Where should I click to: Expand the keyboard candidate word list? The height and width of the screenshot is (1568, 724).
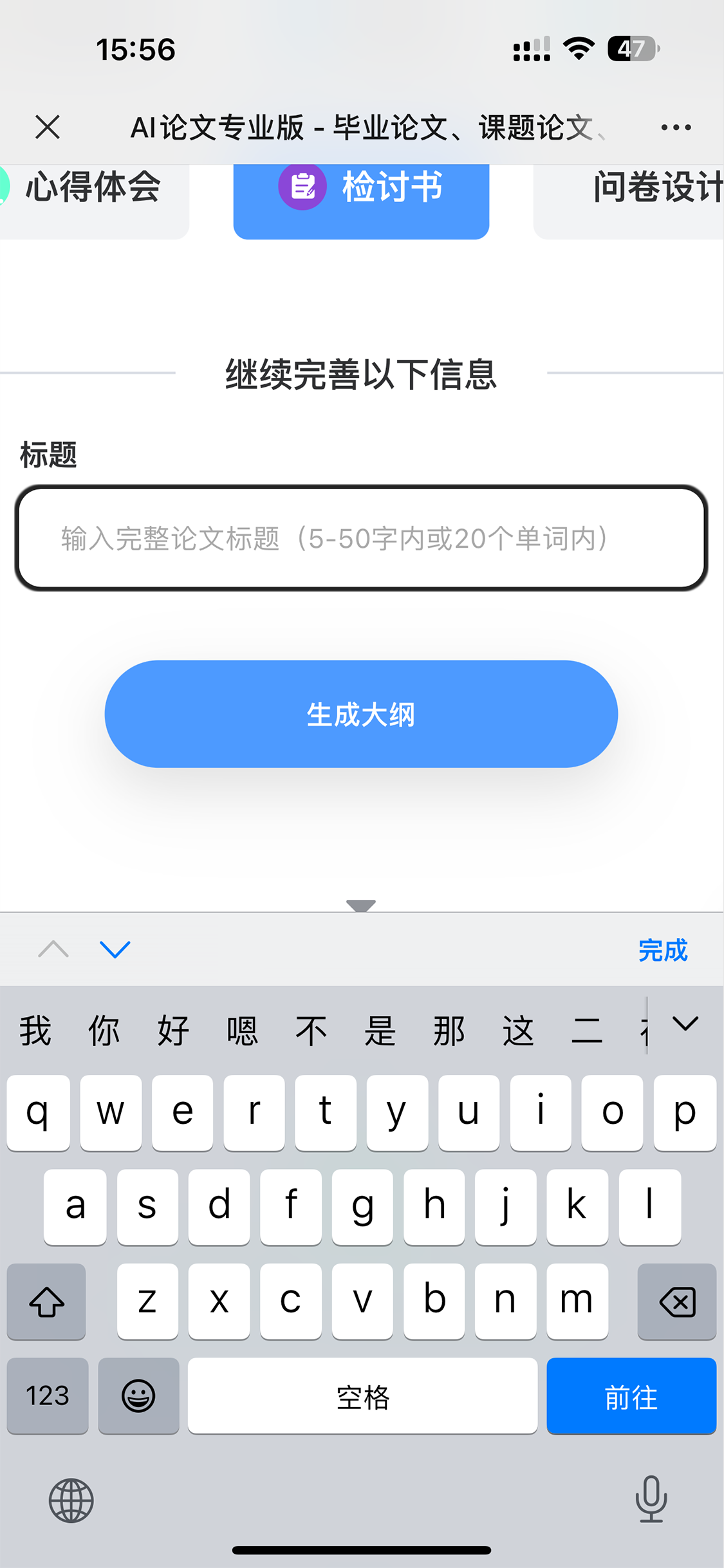(685, 1024)
